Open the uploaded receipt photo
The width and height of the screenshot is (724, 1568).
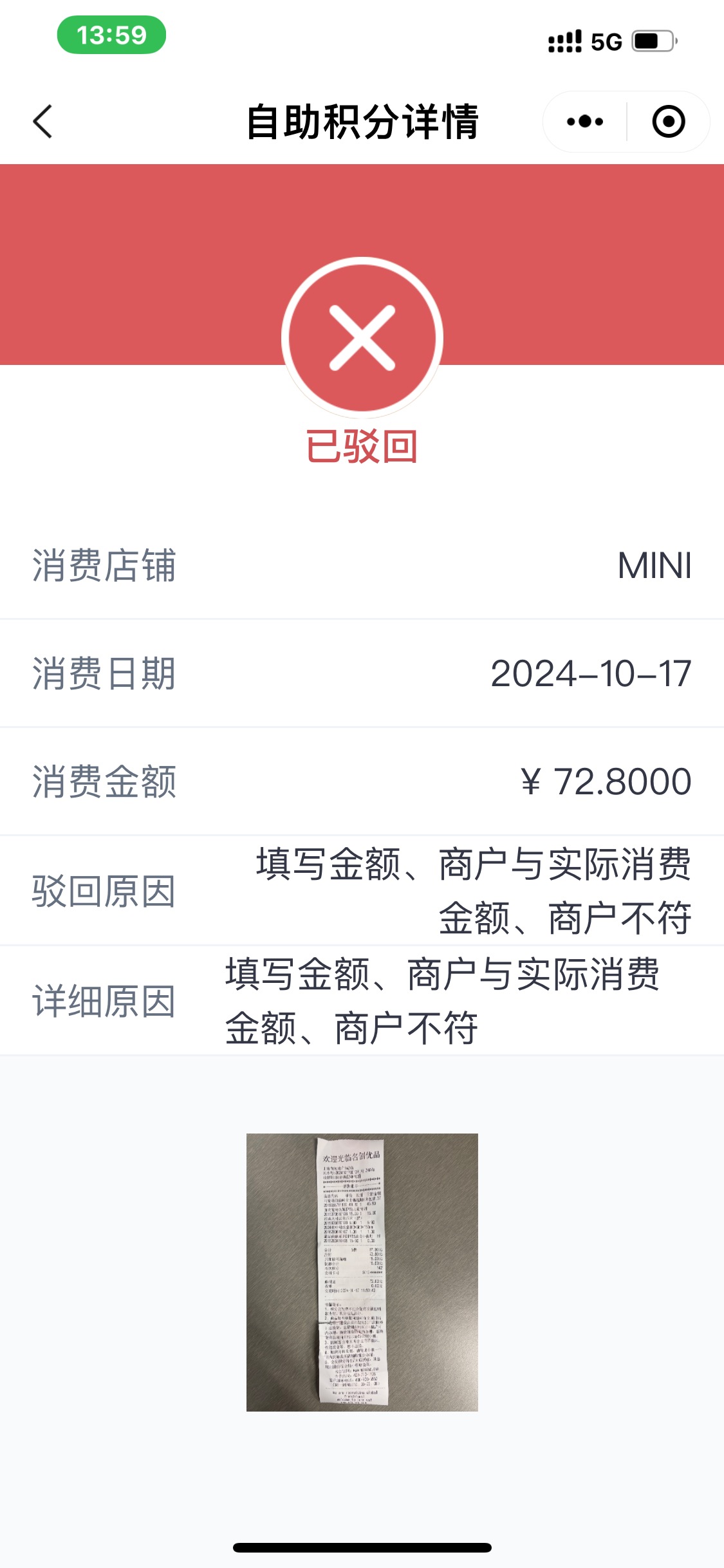[x=362, y=1272]
